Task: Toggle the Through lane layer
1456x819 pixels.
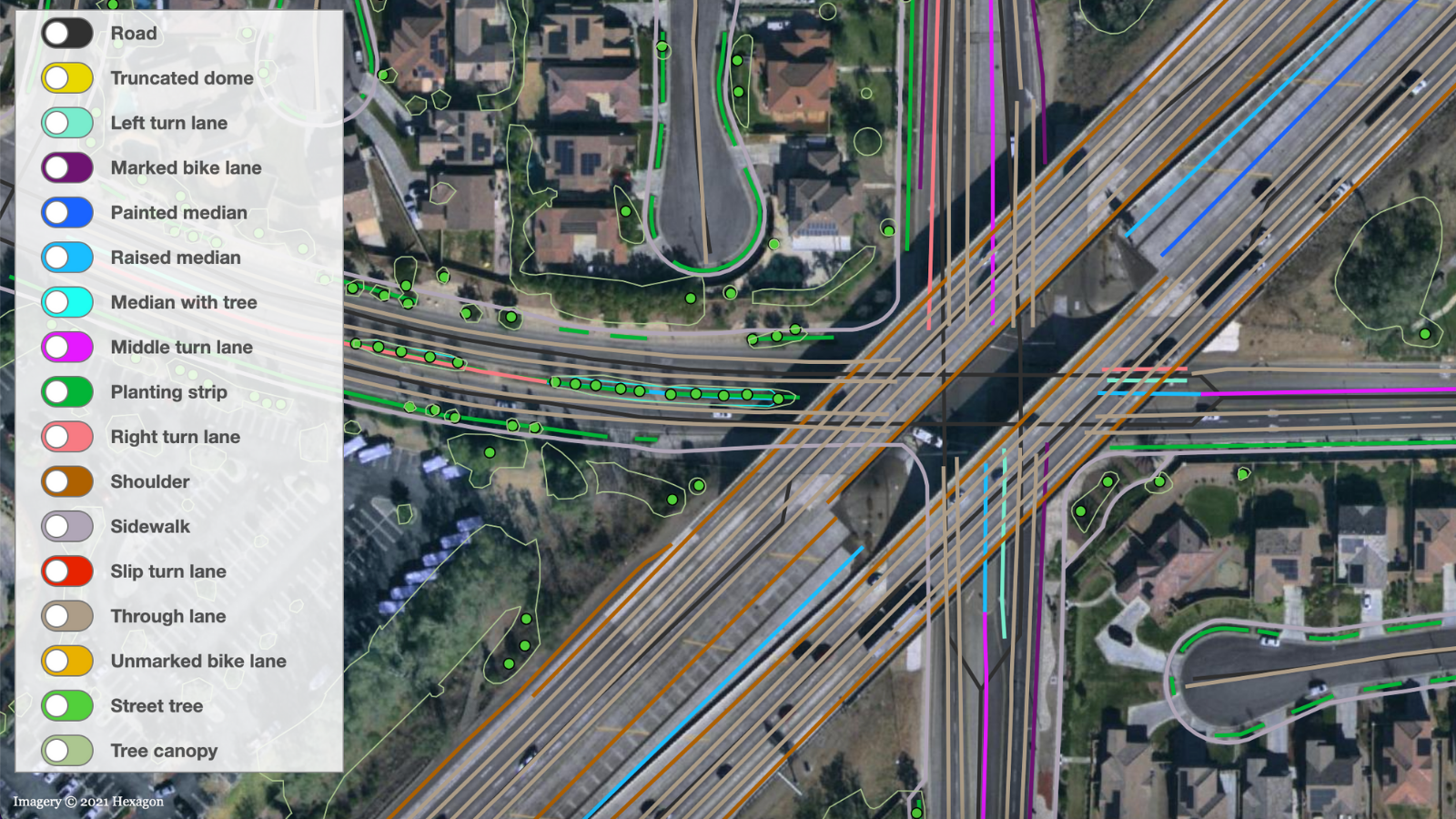Action: (x=66, y=616)
